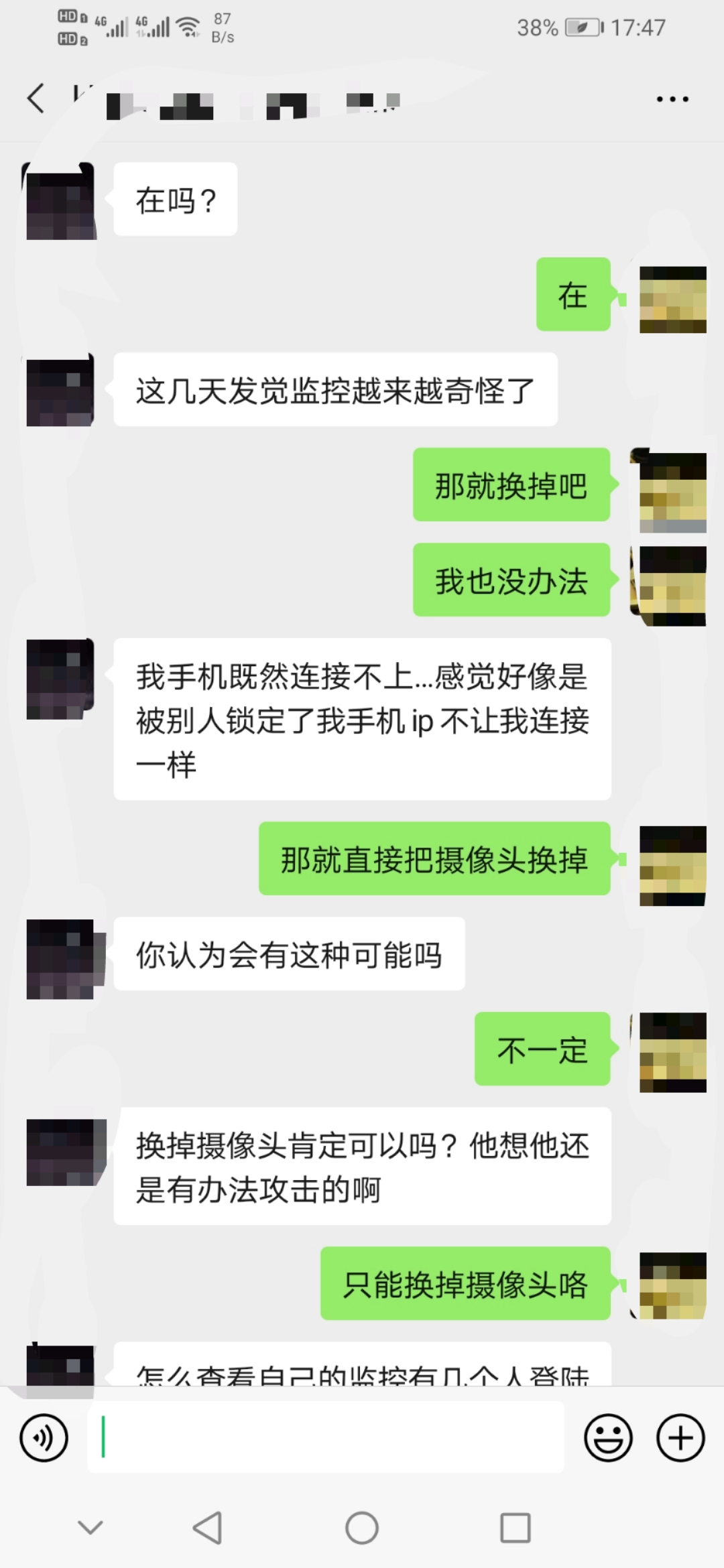Image resolution: width=724 pixels, height=1568 pixels.
Task: Open the chat's three-dot options menu
Action: click(x=672, y=99)
